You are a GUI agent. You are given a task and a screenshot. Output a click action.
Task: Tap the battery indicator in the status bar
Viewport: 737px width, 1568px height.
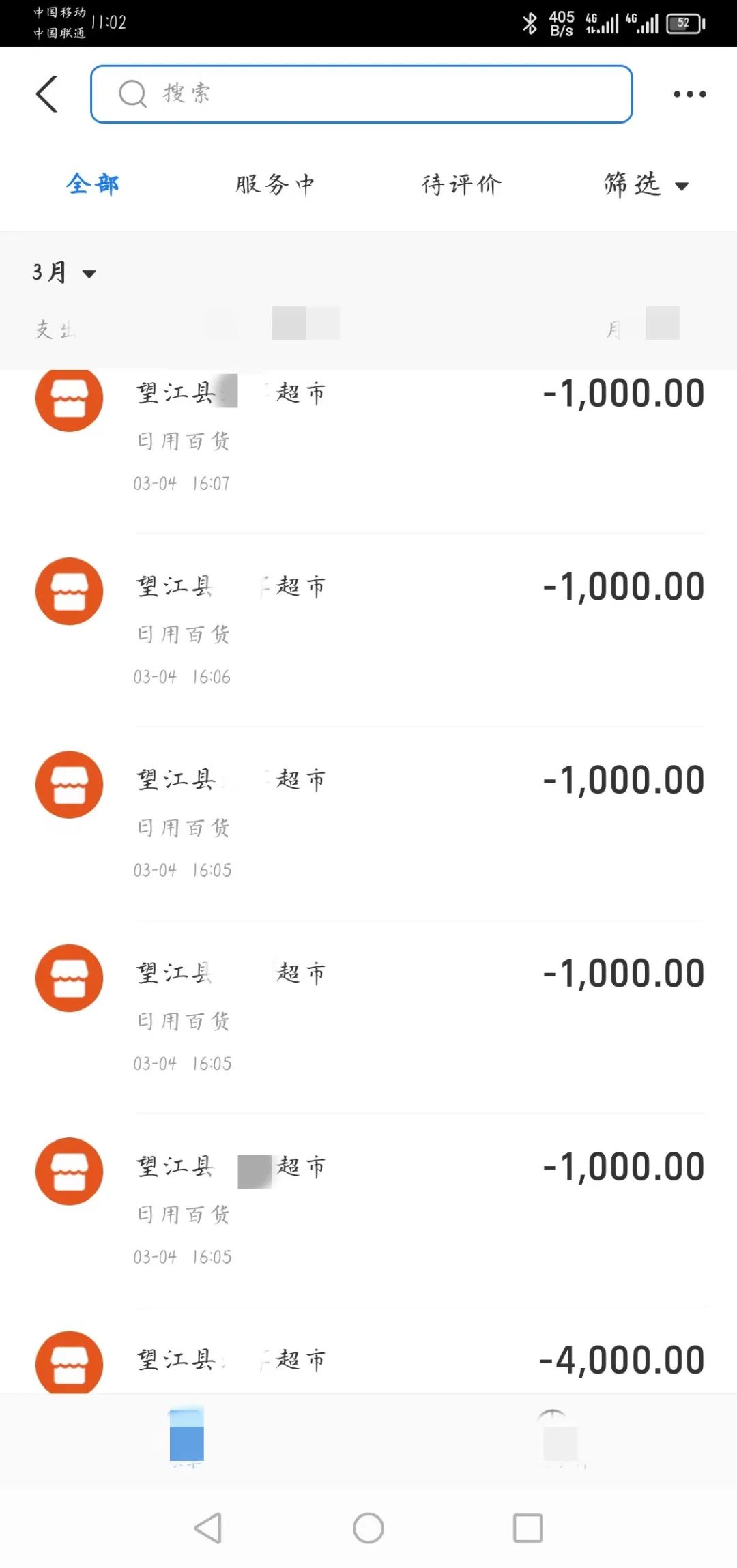684,23
